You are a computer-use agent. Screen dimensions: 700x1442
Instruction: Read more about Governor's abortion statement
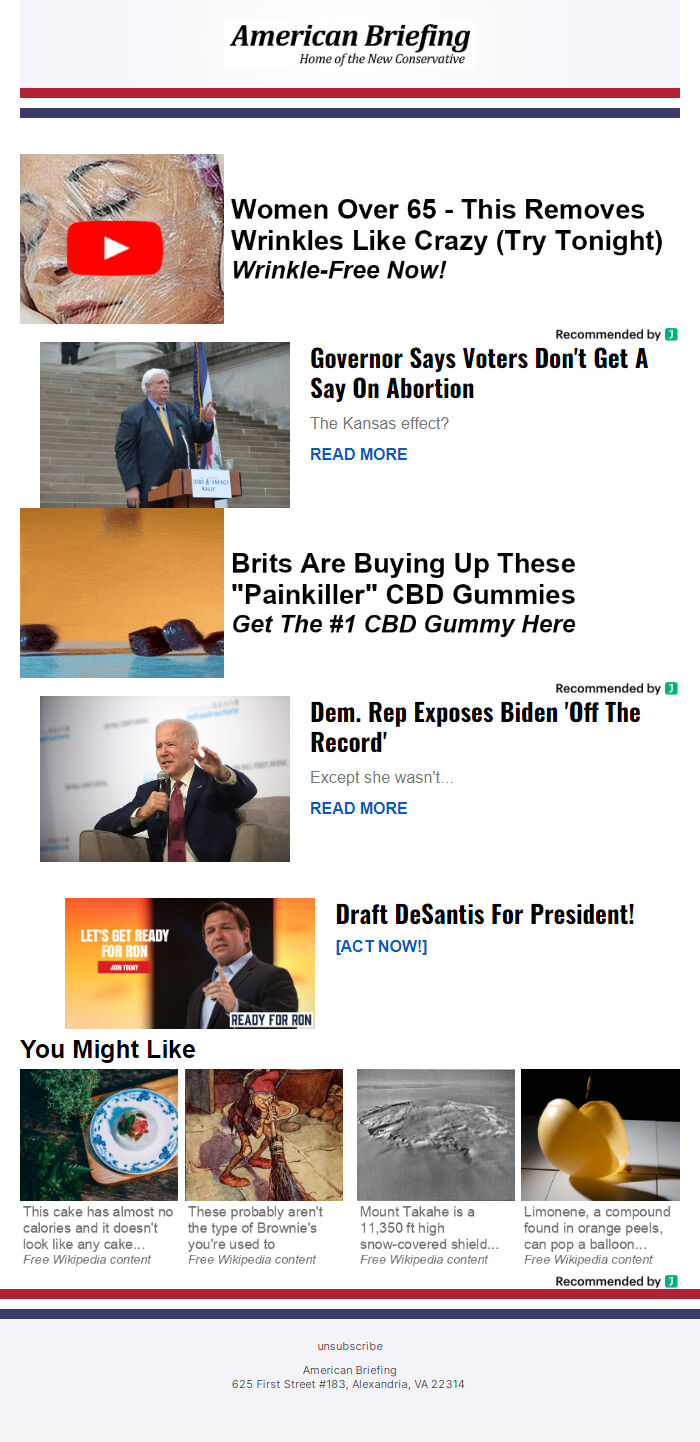[358, 454]
